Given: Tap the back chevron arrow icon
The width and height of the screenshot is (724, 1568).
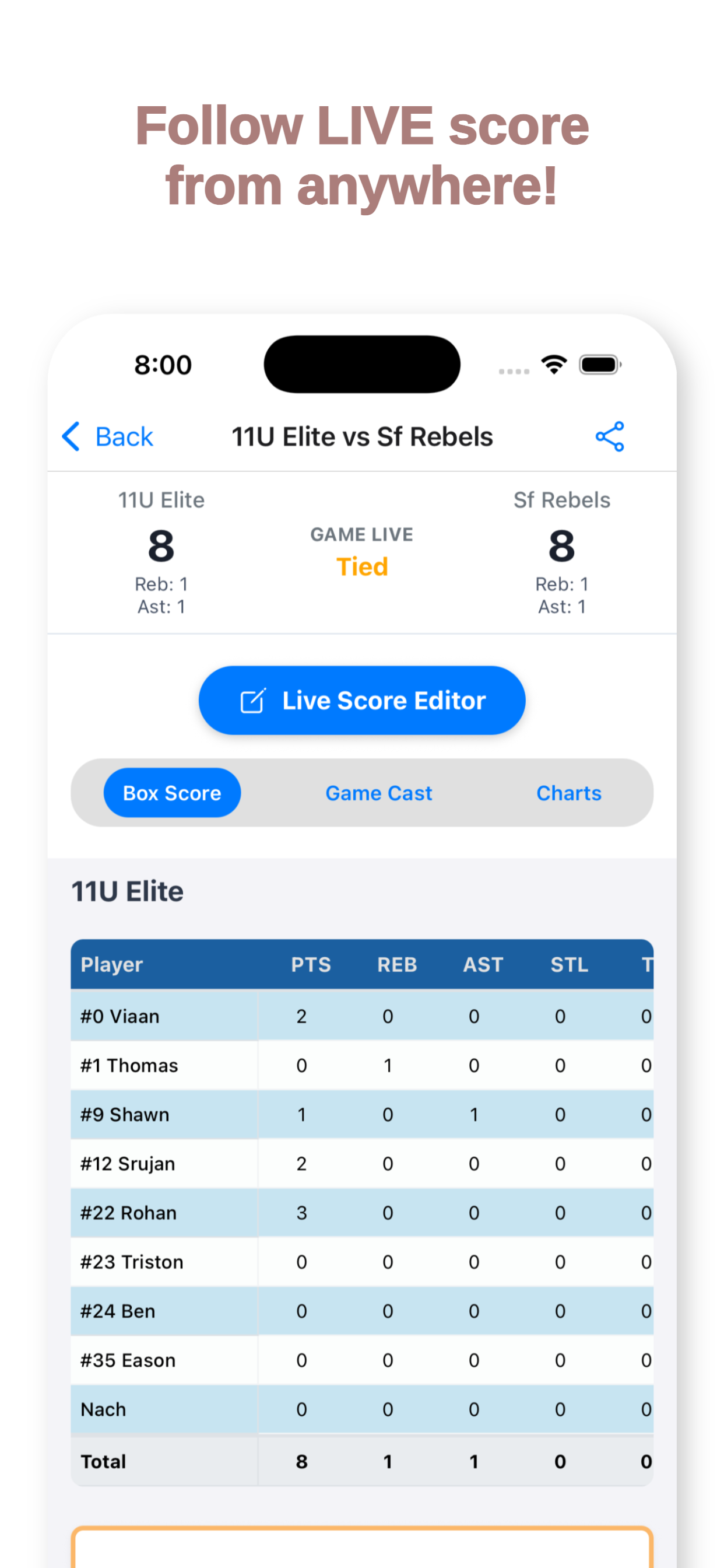Looking at the screenshot, I should (71, 436).
